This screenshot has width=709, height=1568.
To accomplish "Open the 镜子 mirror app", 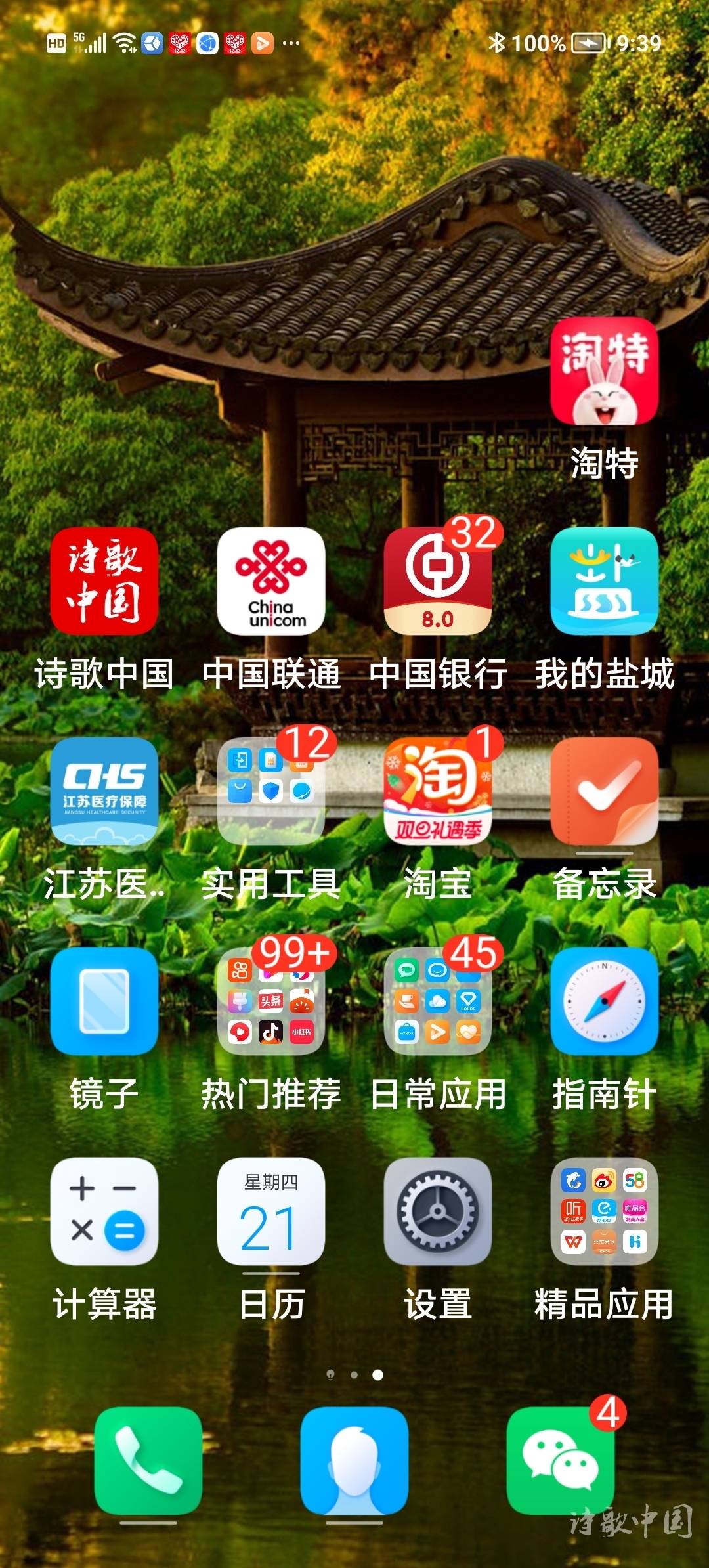I will point(104,1001).
